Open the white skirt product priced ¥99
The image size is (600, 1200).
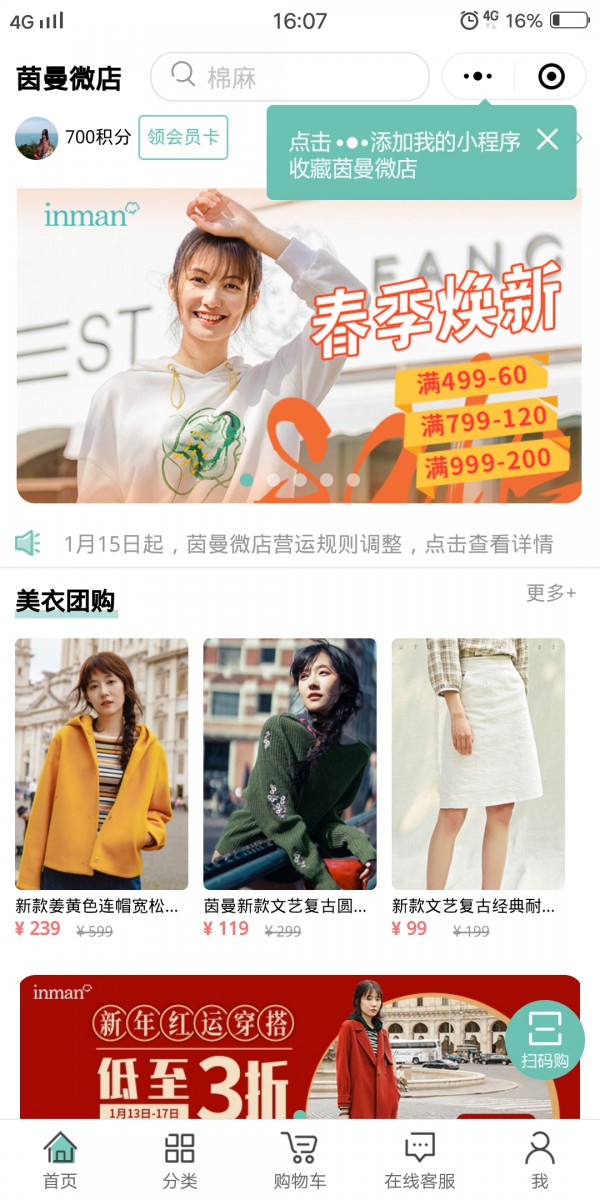click(477, 765)
